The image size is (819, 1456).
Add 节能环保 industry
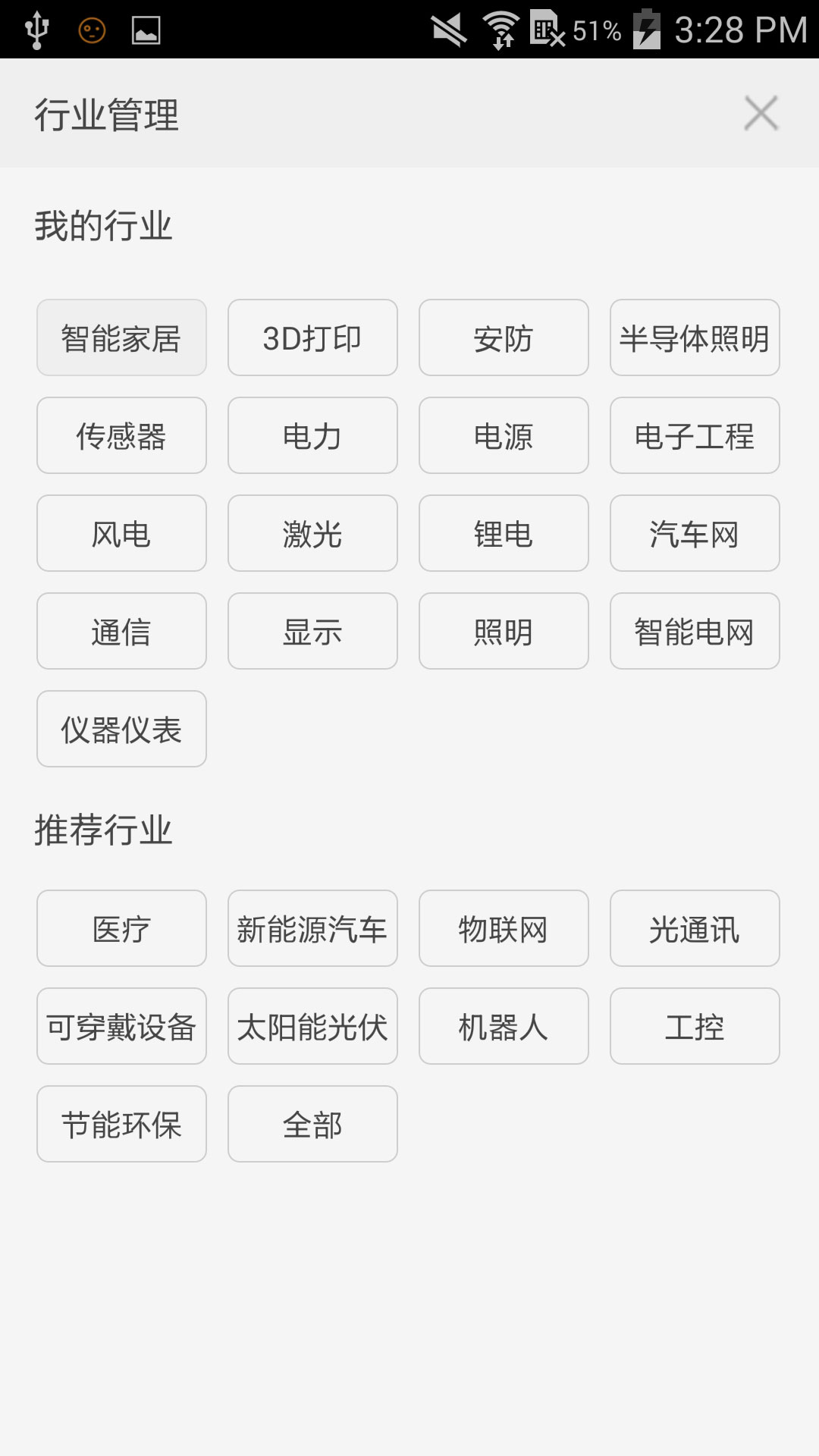121,1124
